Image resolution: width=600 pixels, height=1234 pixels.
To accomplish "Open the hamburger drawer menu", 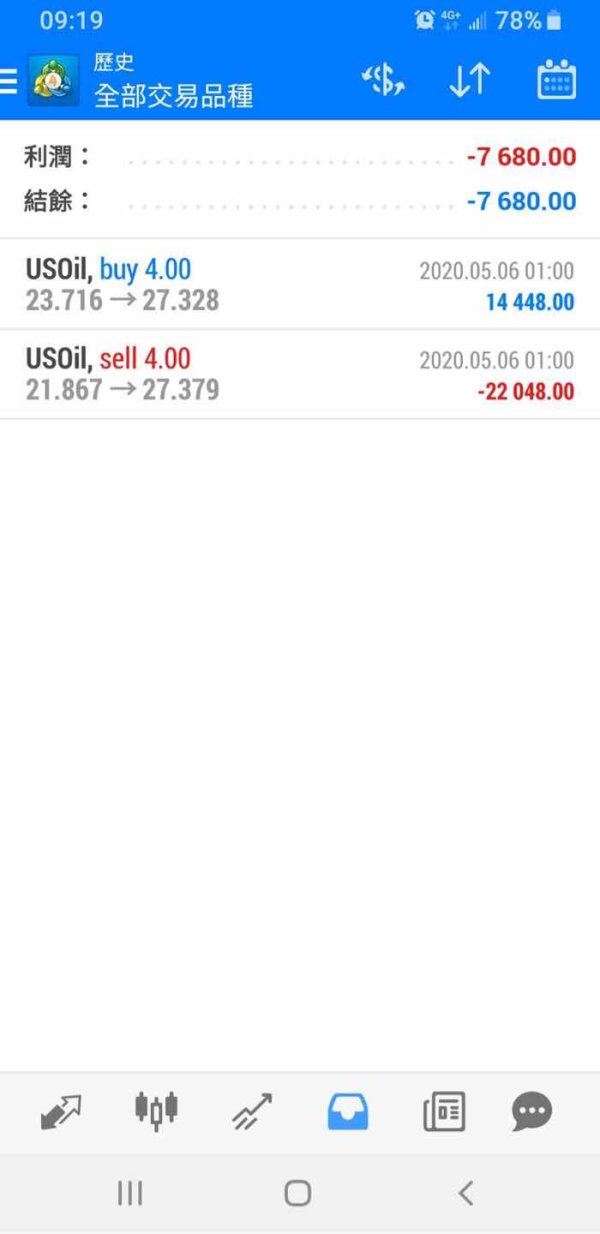I will (x=8, y=82).
